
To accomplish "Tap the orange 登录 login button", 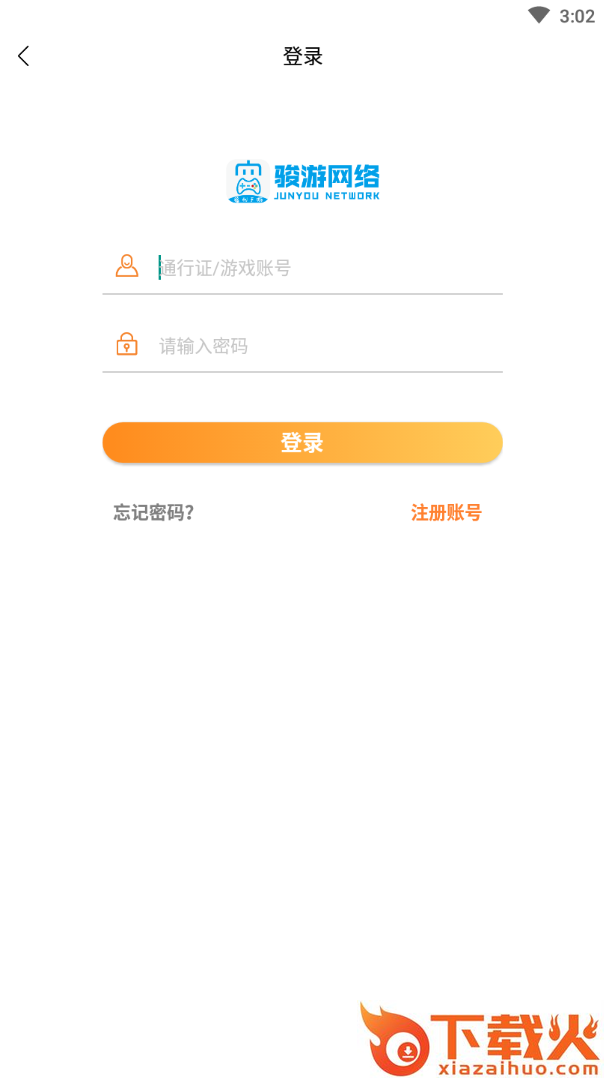I will click(x=302, y=442).
